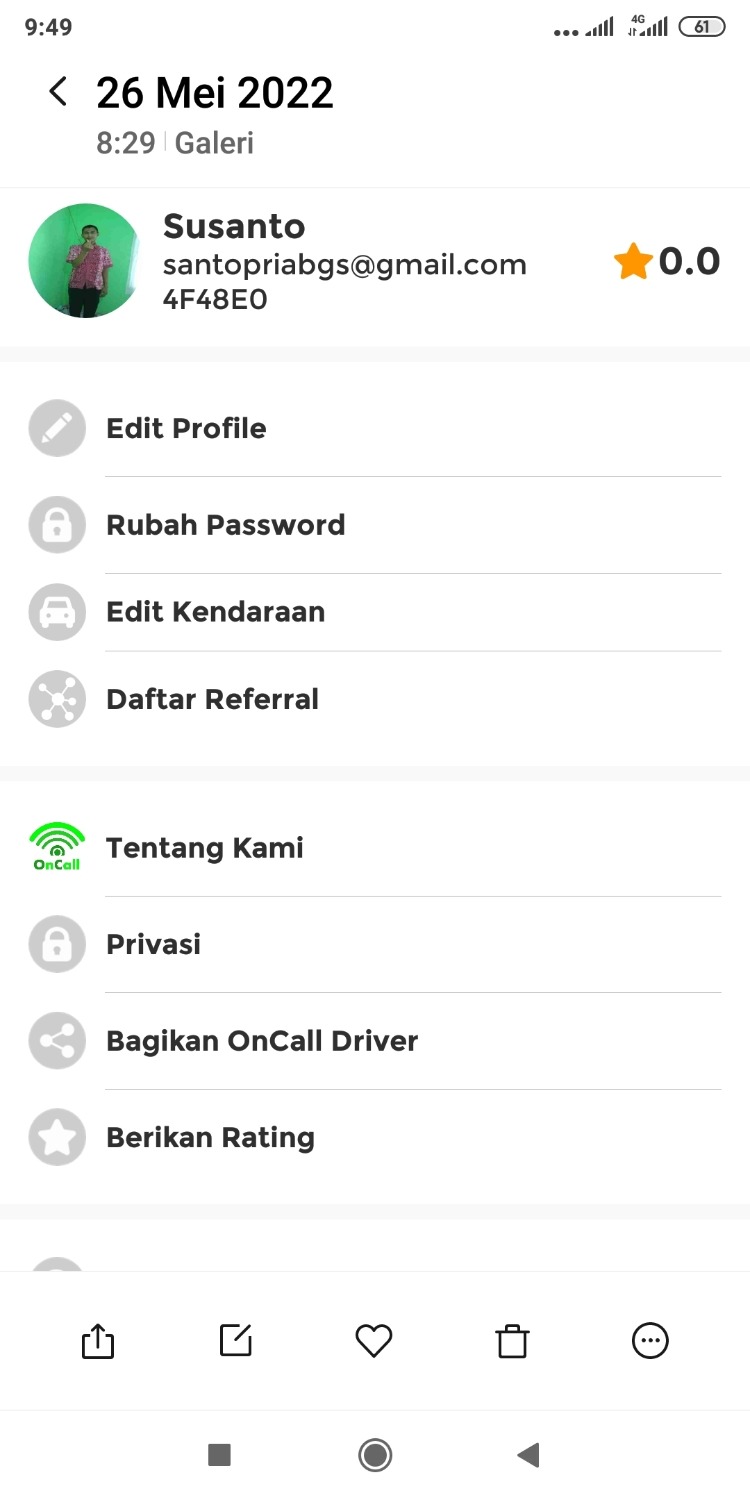Tap the system home button
The image size is (750, 1500).
[x=375, y=1455]
